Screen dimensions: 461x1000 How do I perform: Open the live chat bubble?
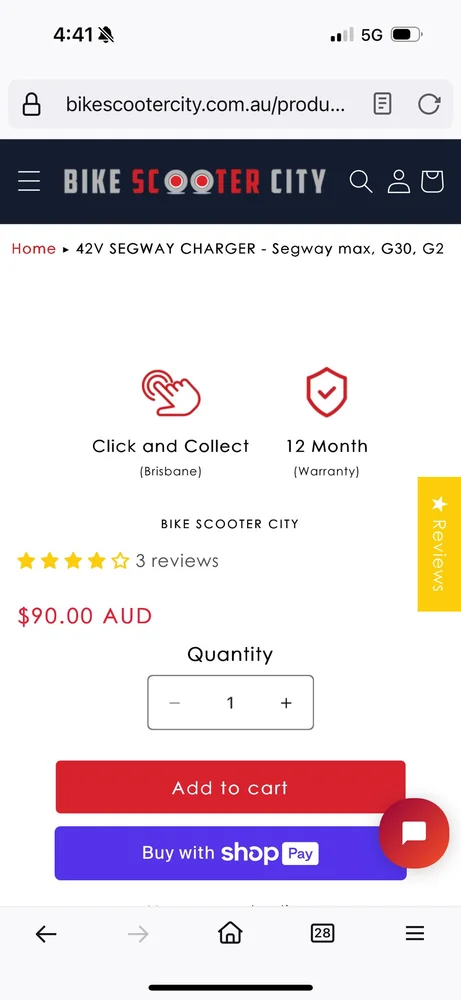tap(414, 833)
